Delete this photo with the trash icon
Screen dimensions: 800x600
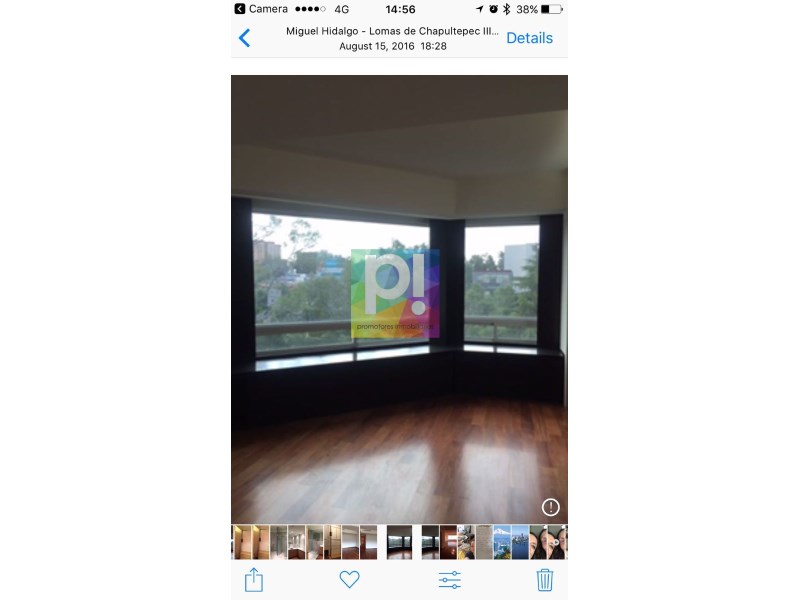click(545, 579)
